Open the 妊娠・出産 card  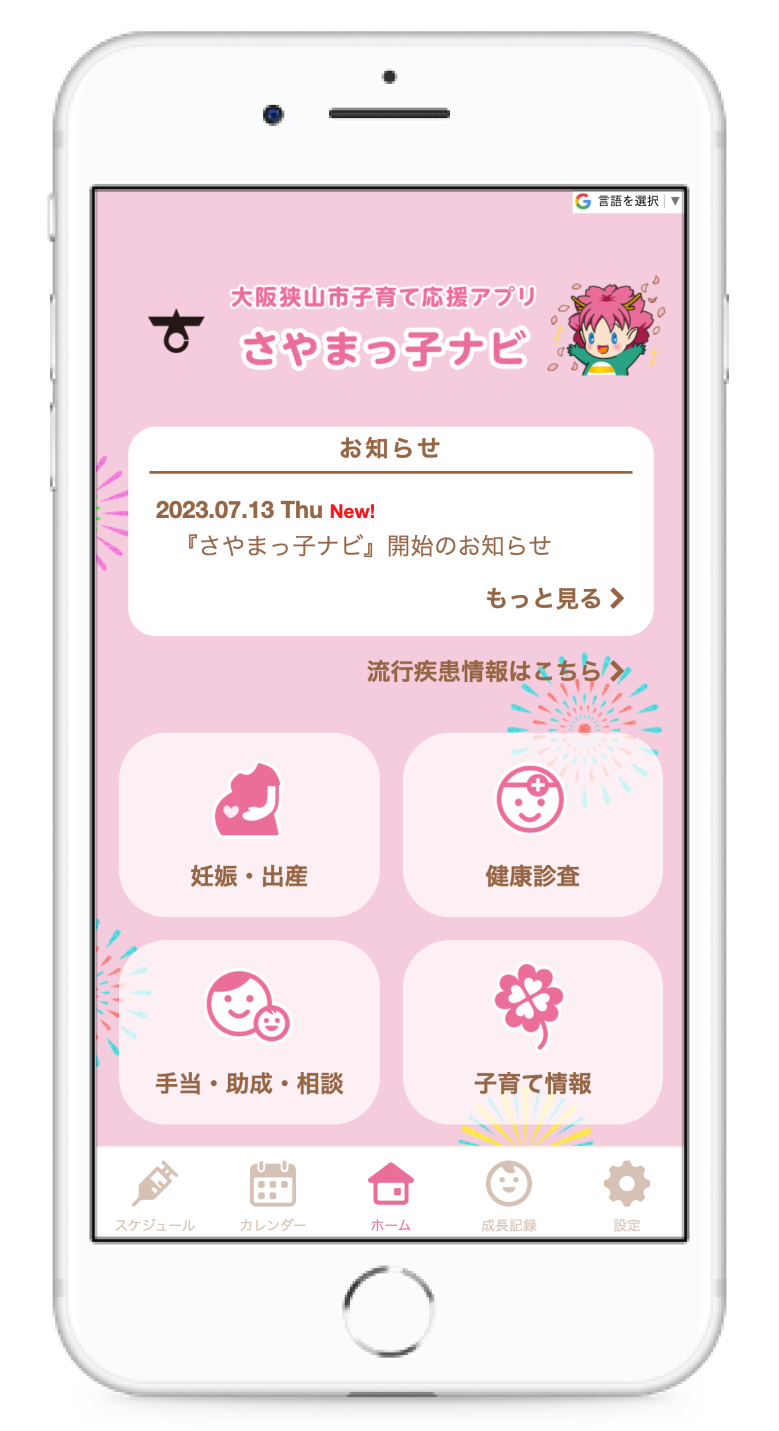pos(249,825)
